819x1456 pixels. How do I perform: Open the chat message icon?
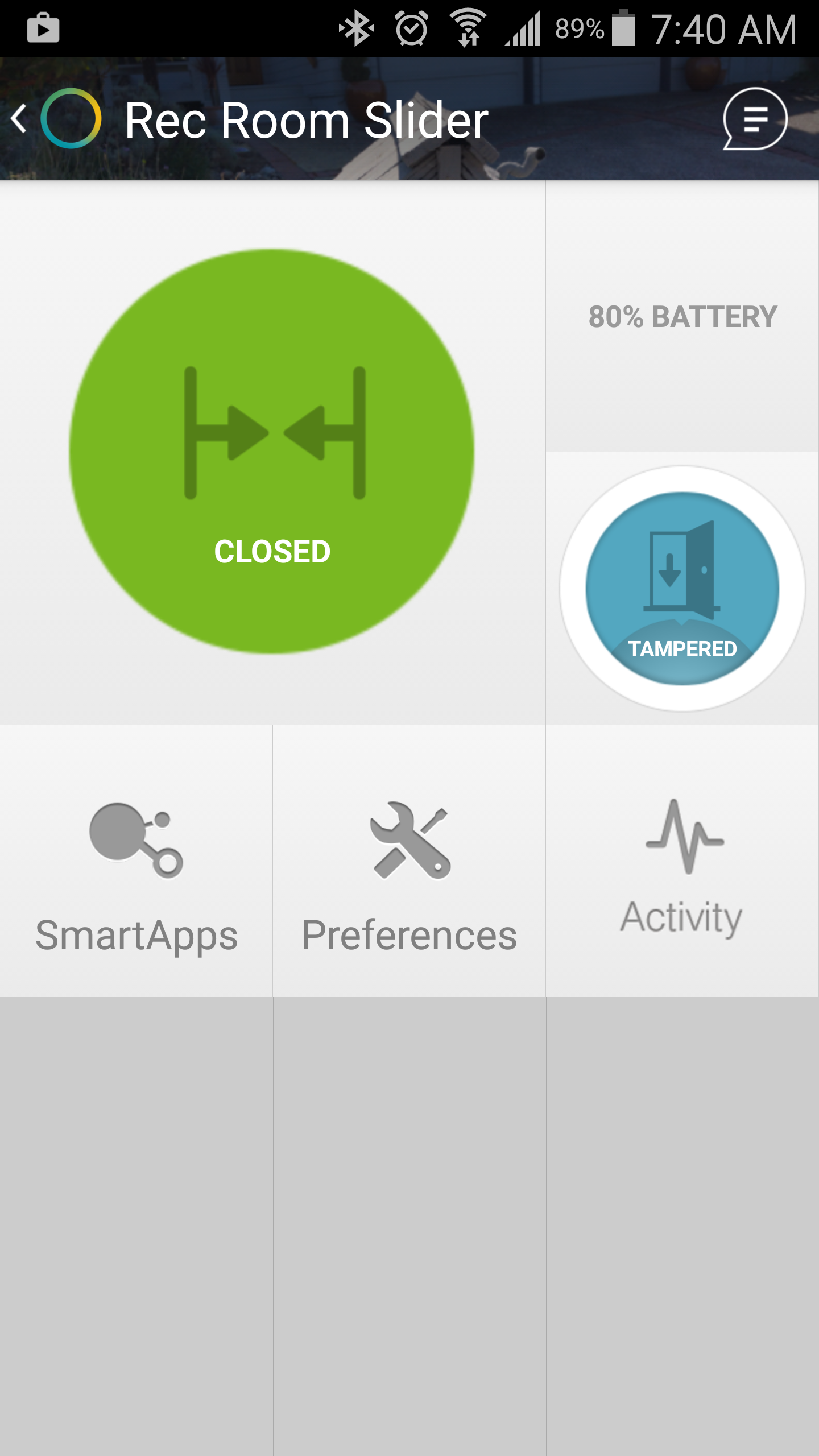pyautogui.click(x=754, y=119)
